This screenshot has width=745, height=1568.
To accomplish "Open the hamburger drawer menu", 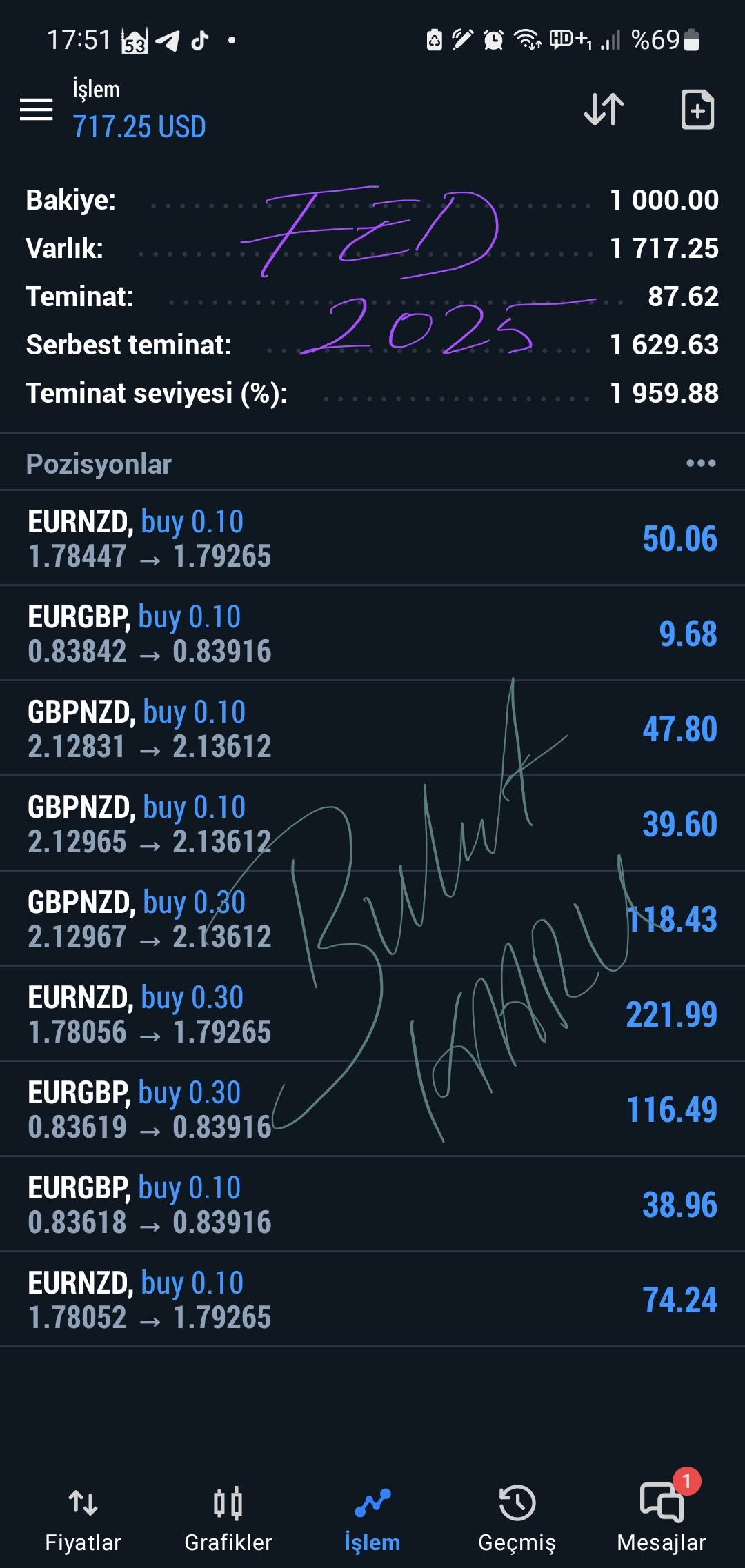I will (36, 109).
